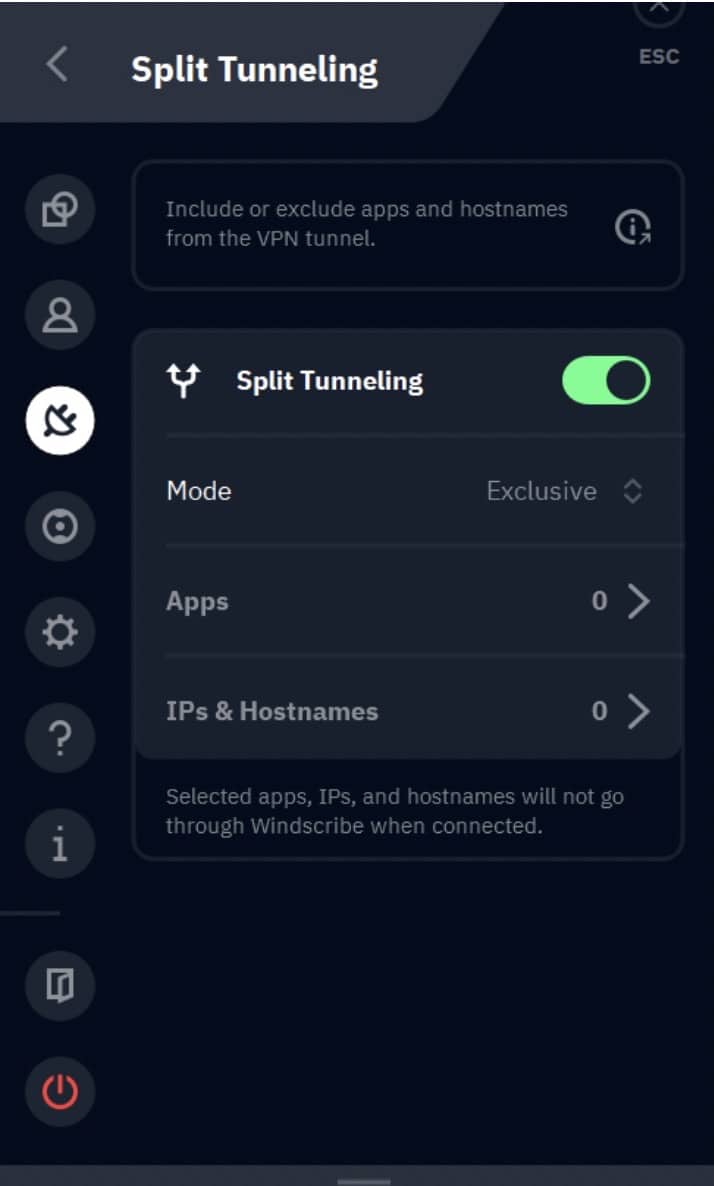Image resolution: width=714 pixels, height=1186 pixels.
Task: Quit Windscribe with the red power icon
Action: coord(60,1091)
